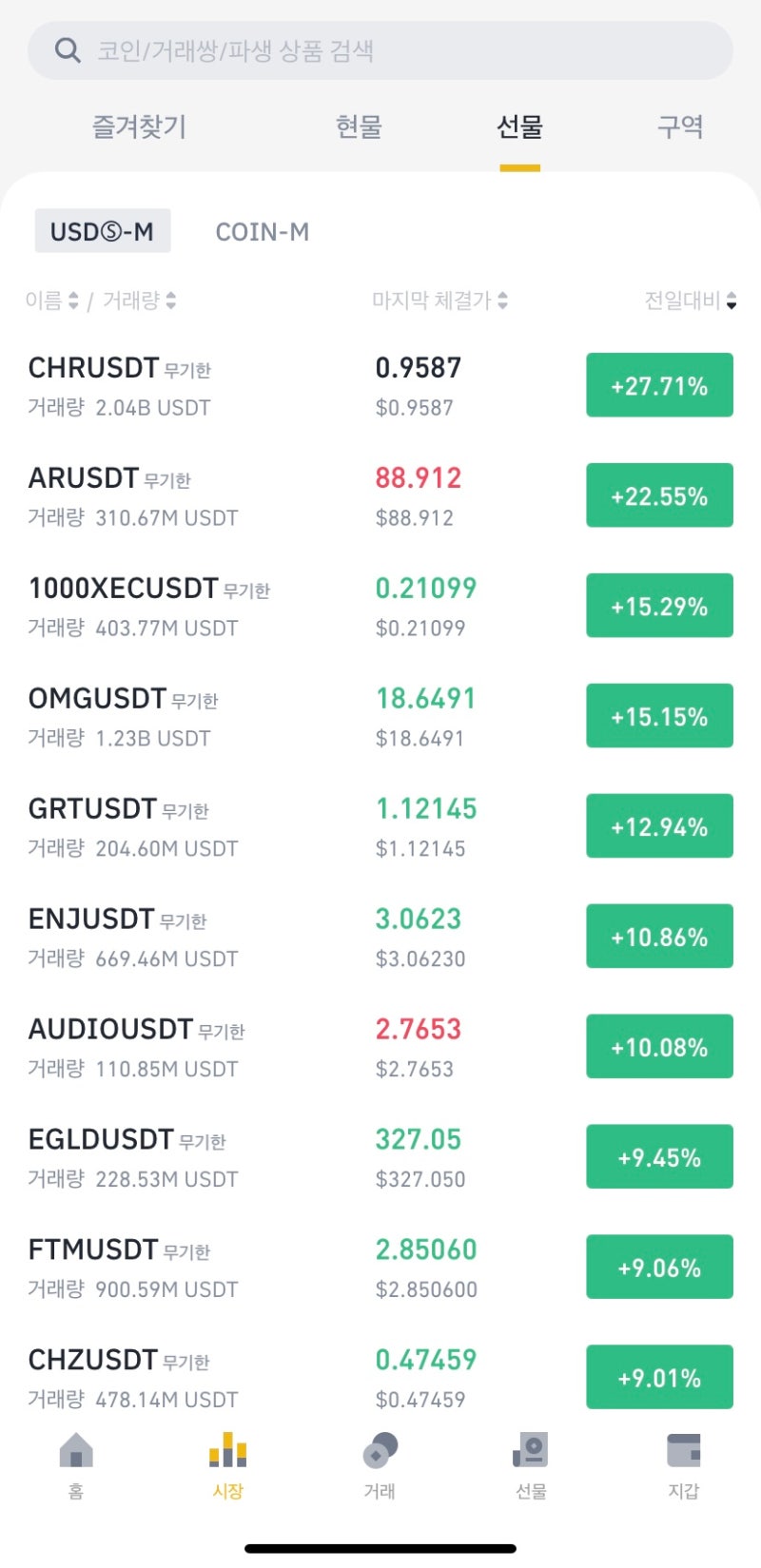
Task: Open the 선물 bottom navigation item
Action: pos(531,1465)
